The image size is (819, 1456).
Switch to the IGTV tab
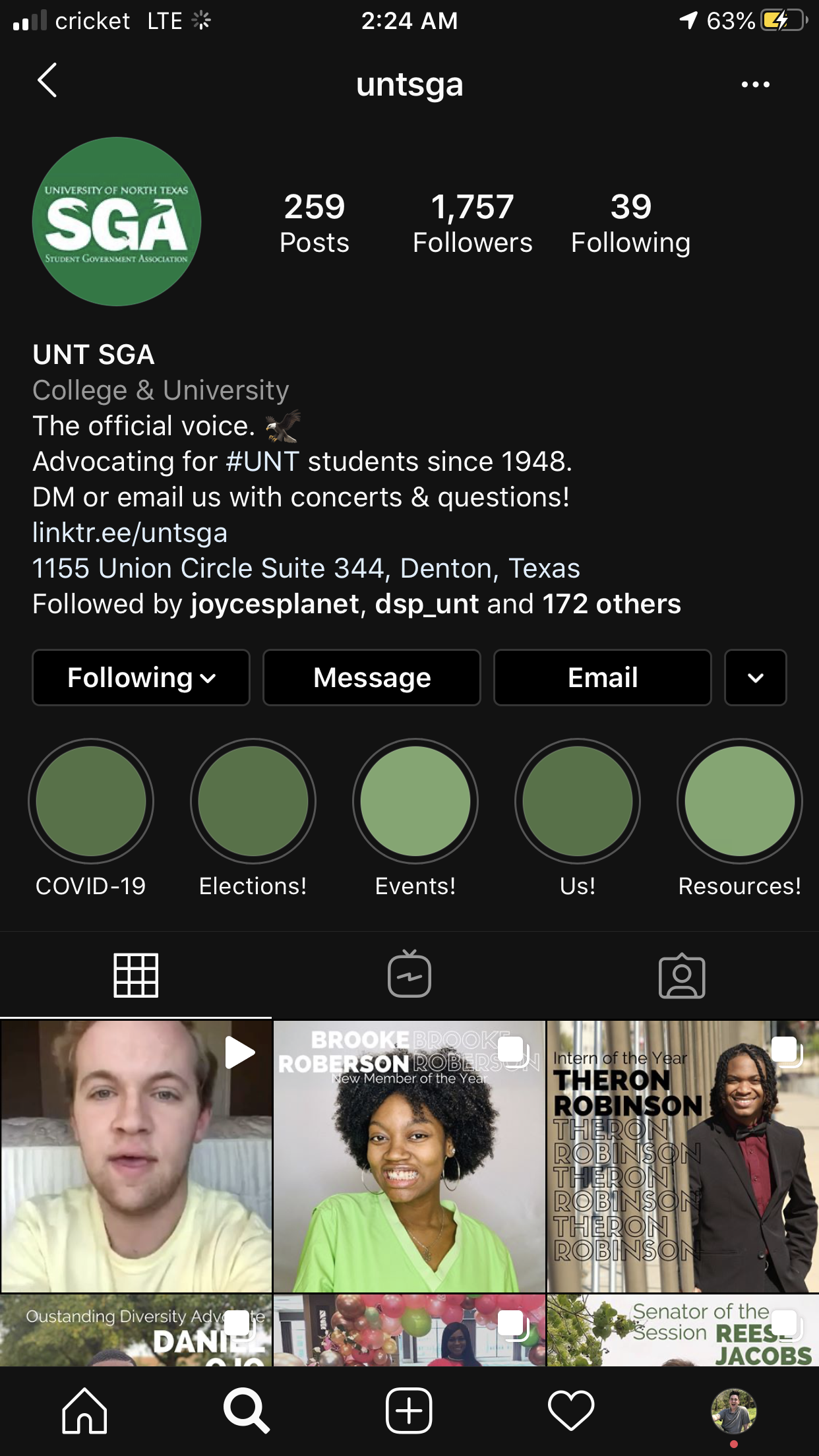[409, 975]
